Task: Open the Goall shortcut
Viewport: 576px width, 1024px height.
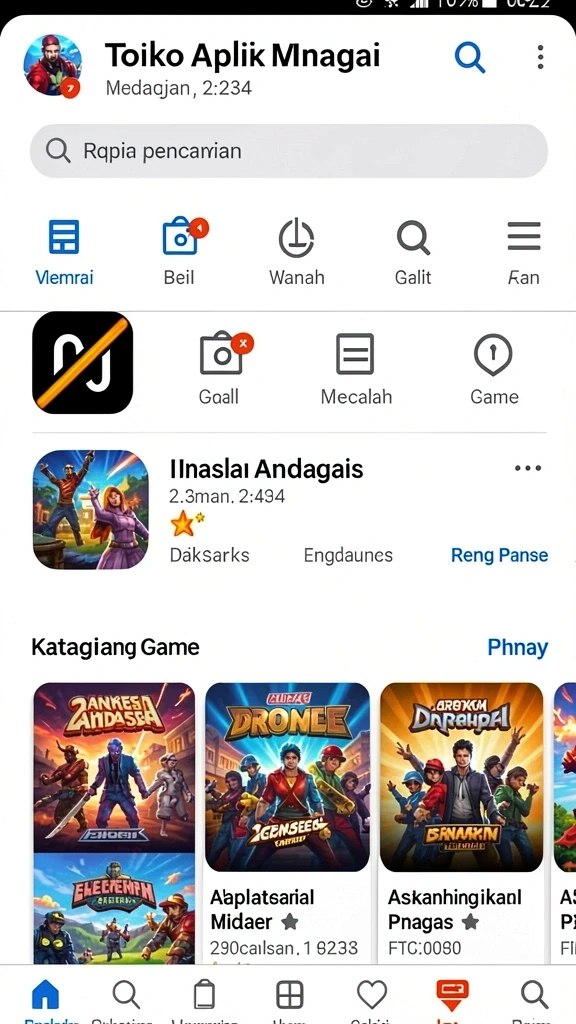Action: tap(219, 370)
